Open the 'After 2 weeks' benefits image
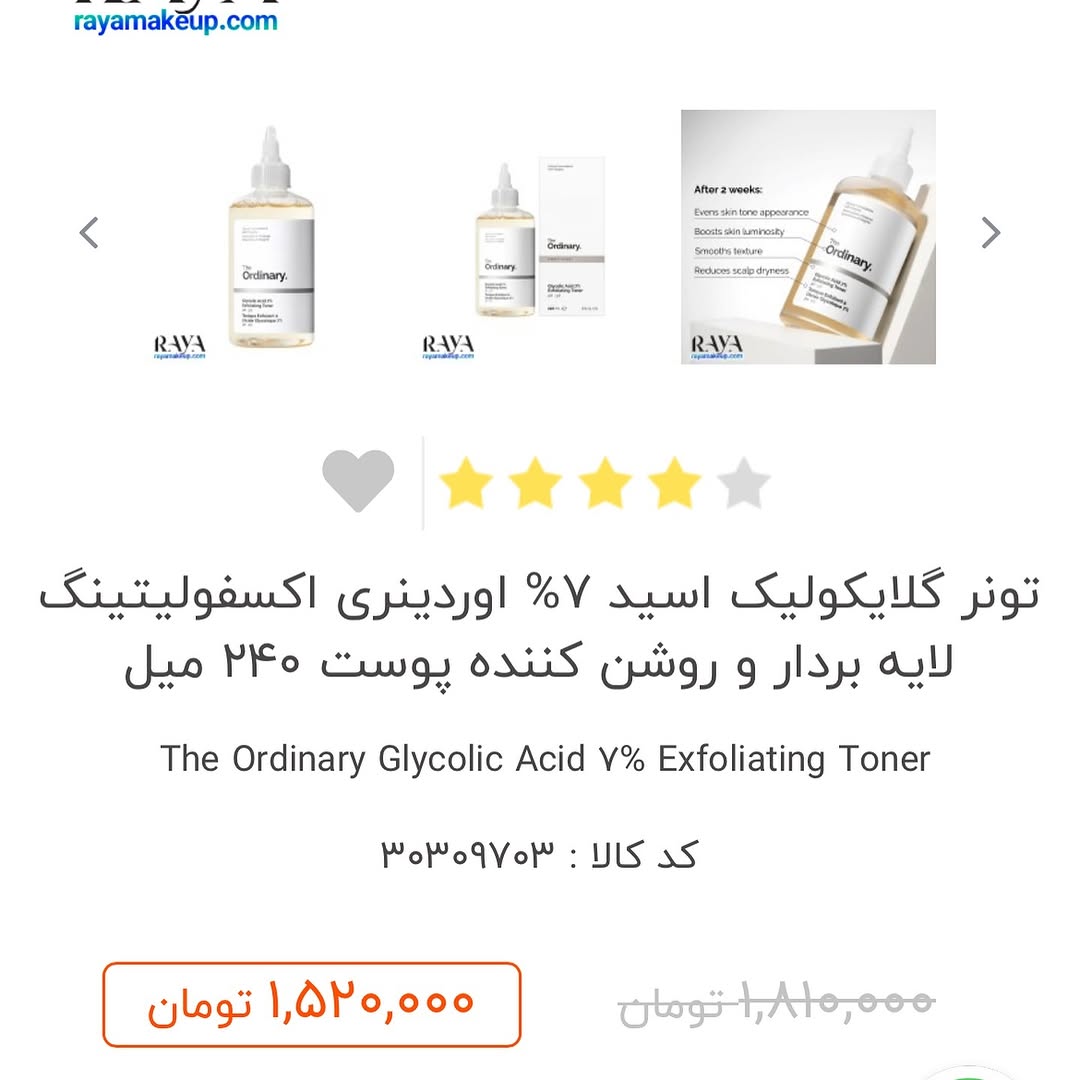Screen dimensions: 1080x1080 [808, 237]
